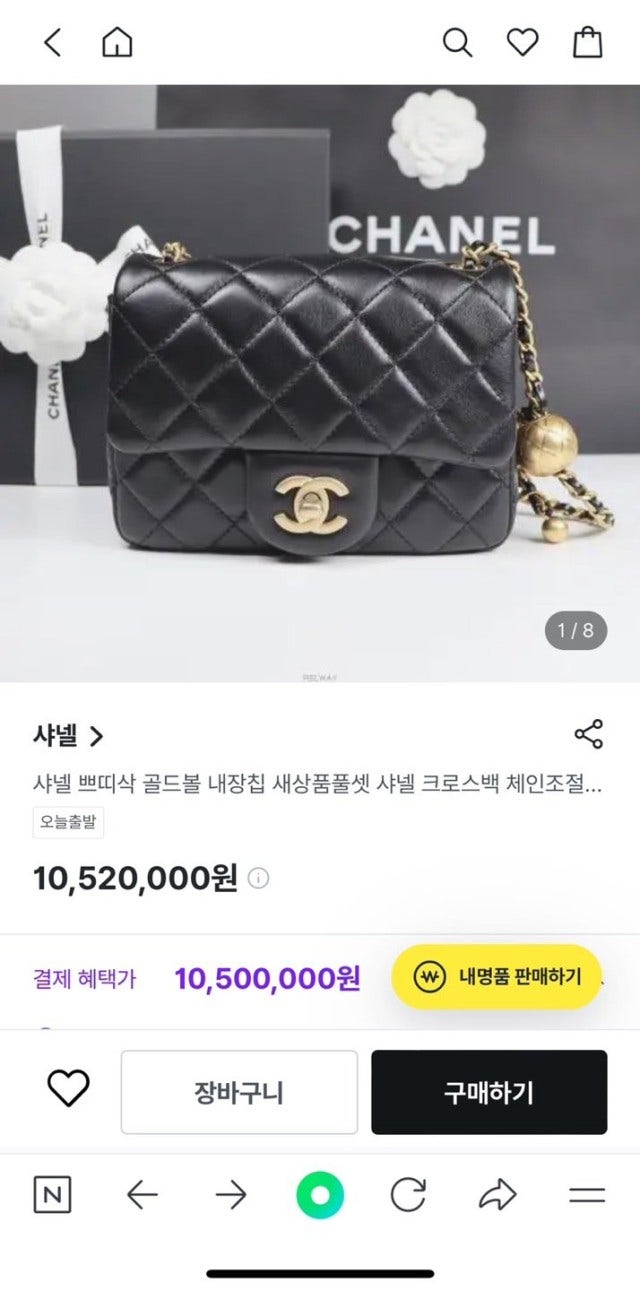Go forward in the browser toolbar

coord(231,1195)
